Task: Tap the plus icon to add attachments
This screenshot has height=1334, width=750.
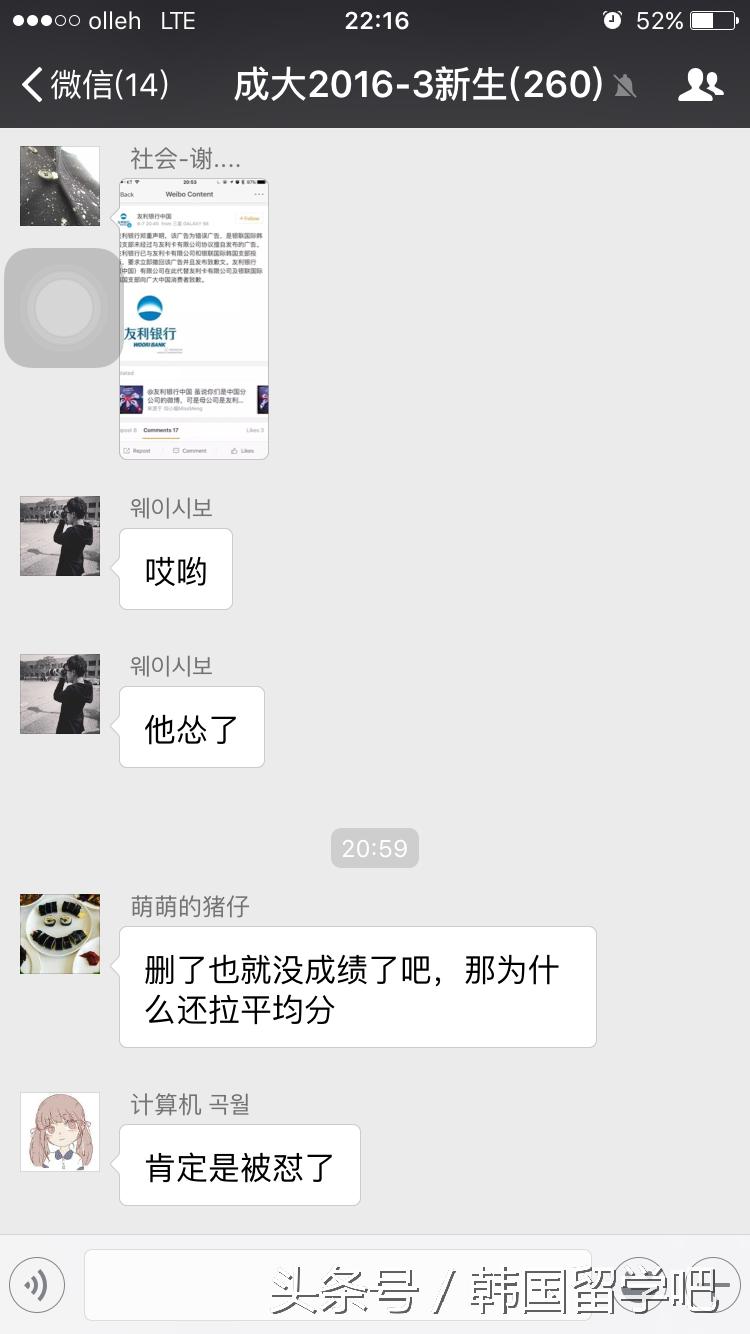Action: point(712,1285)
